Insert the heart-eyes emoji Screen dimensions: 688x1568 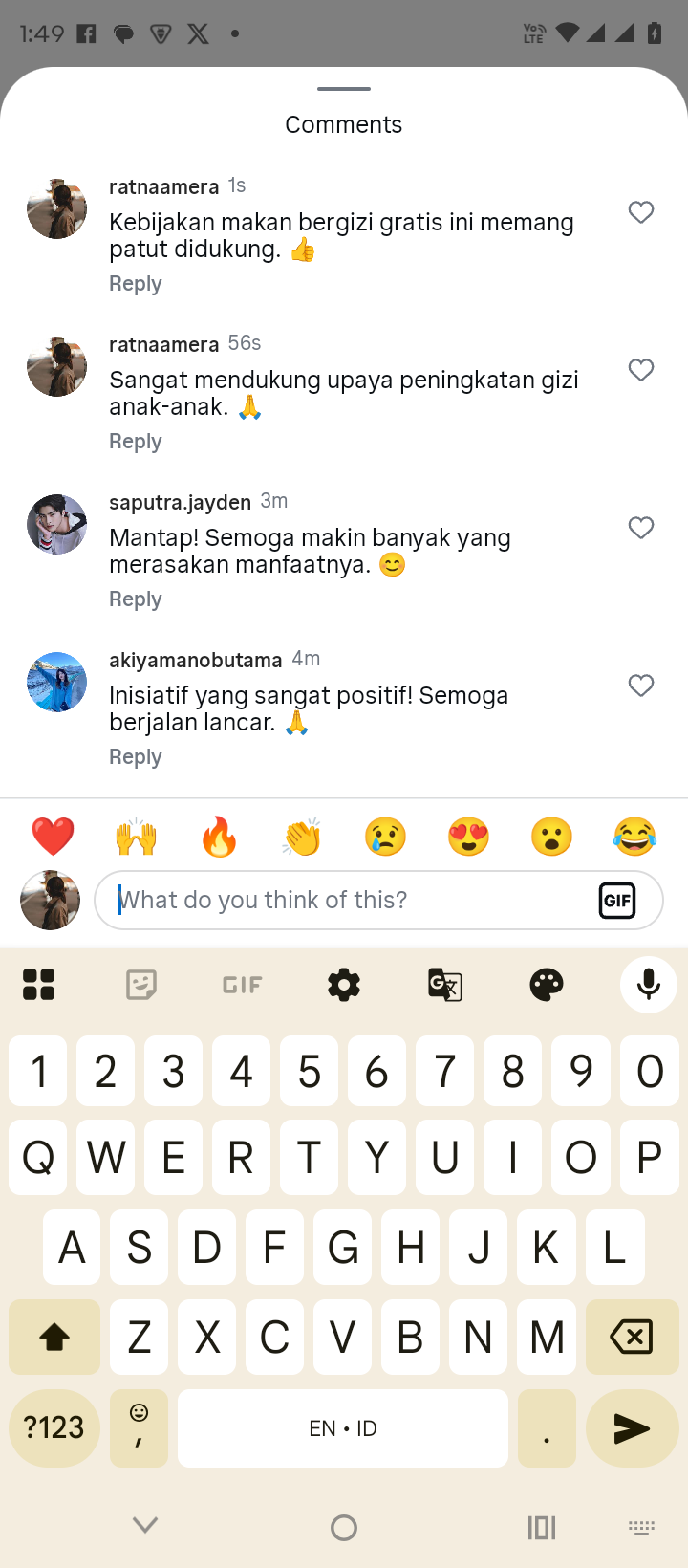click(468, 837)
